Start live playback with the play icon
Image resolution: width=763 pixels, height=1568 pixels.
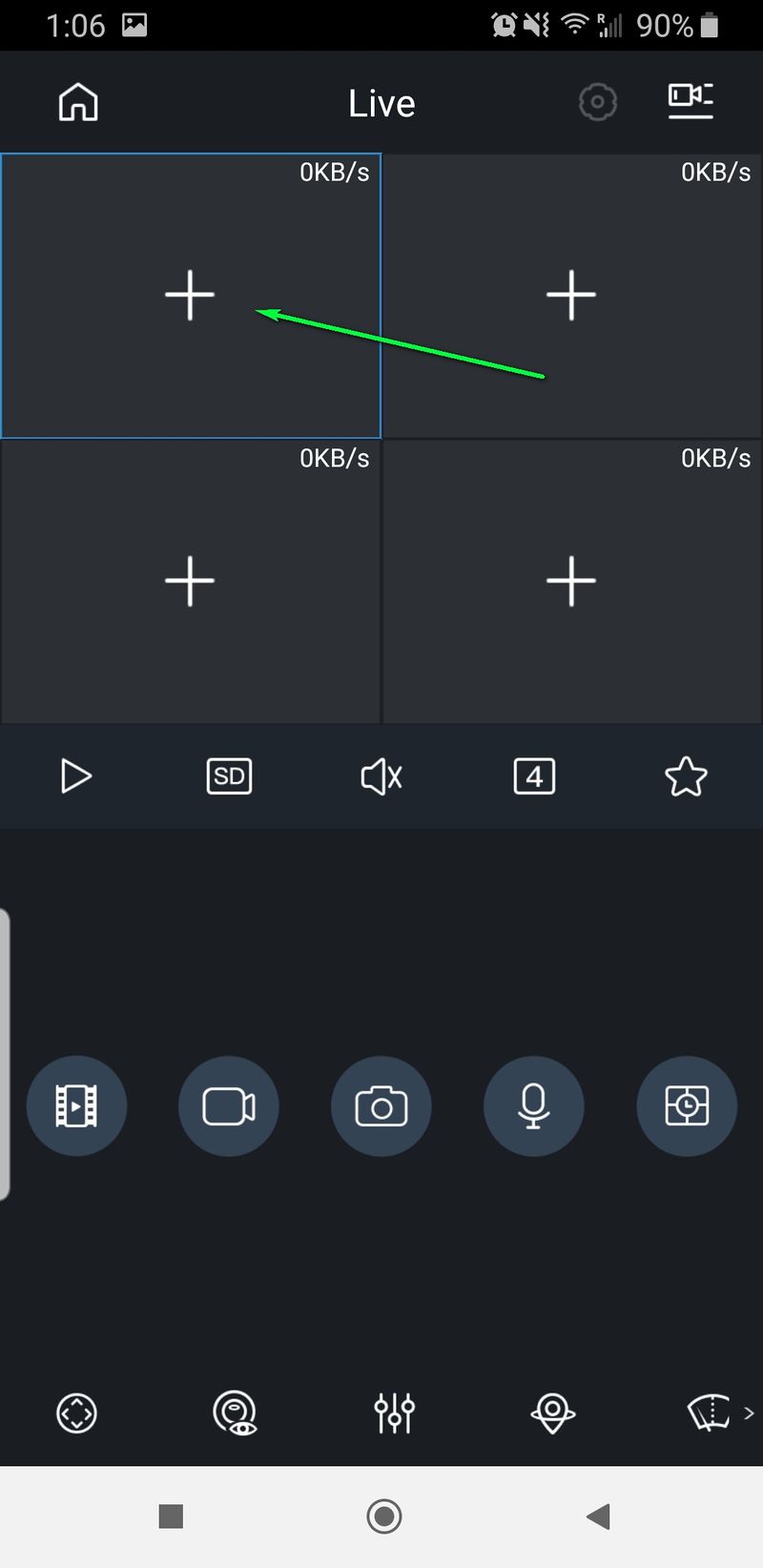[x=76, y=776]
